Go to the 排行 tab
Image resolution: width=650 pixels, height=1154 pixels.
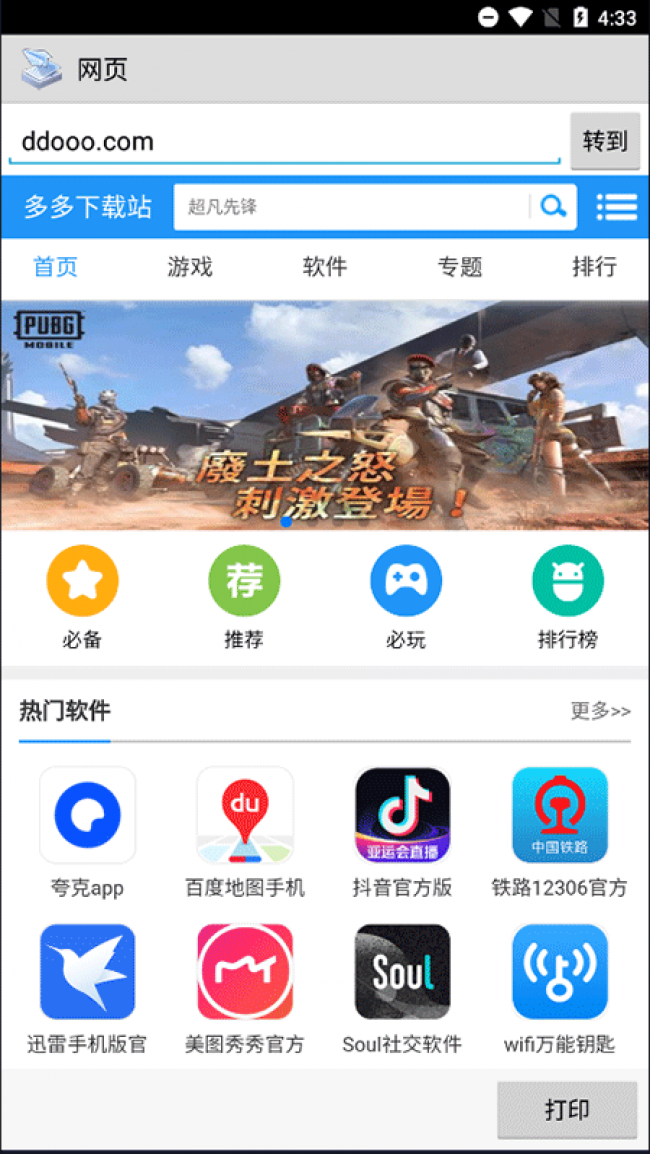tap(594, 267)
